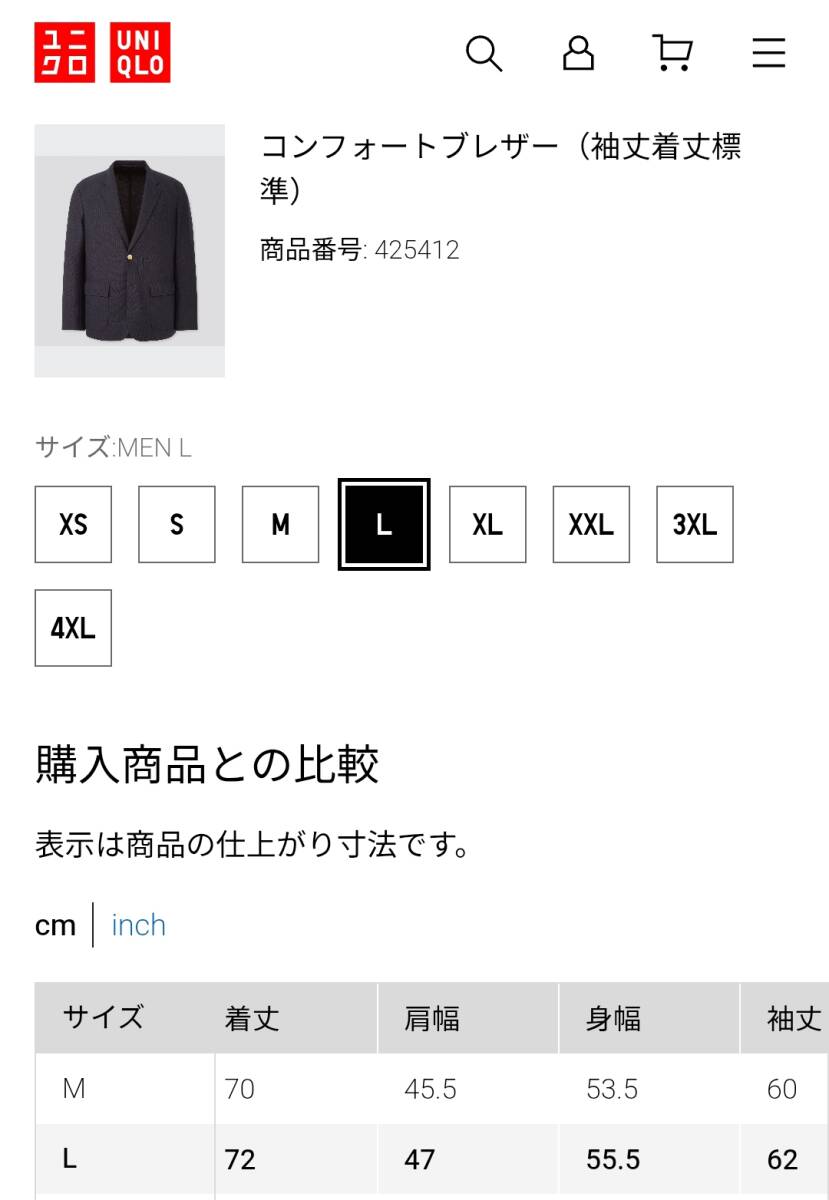
Task: Choose size M
Action: [280, 524]
